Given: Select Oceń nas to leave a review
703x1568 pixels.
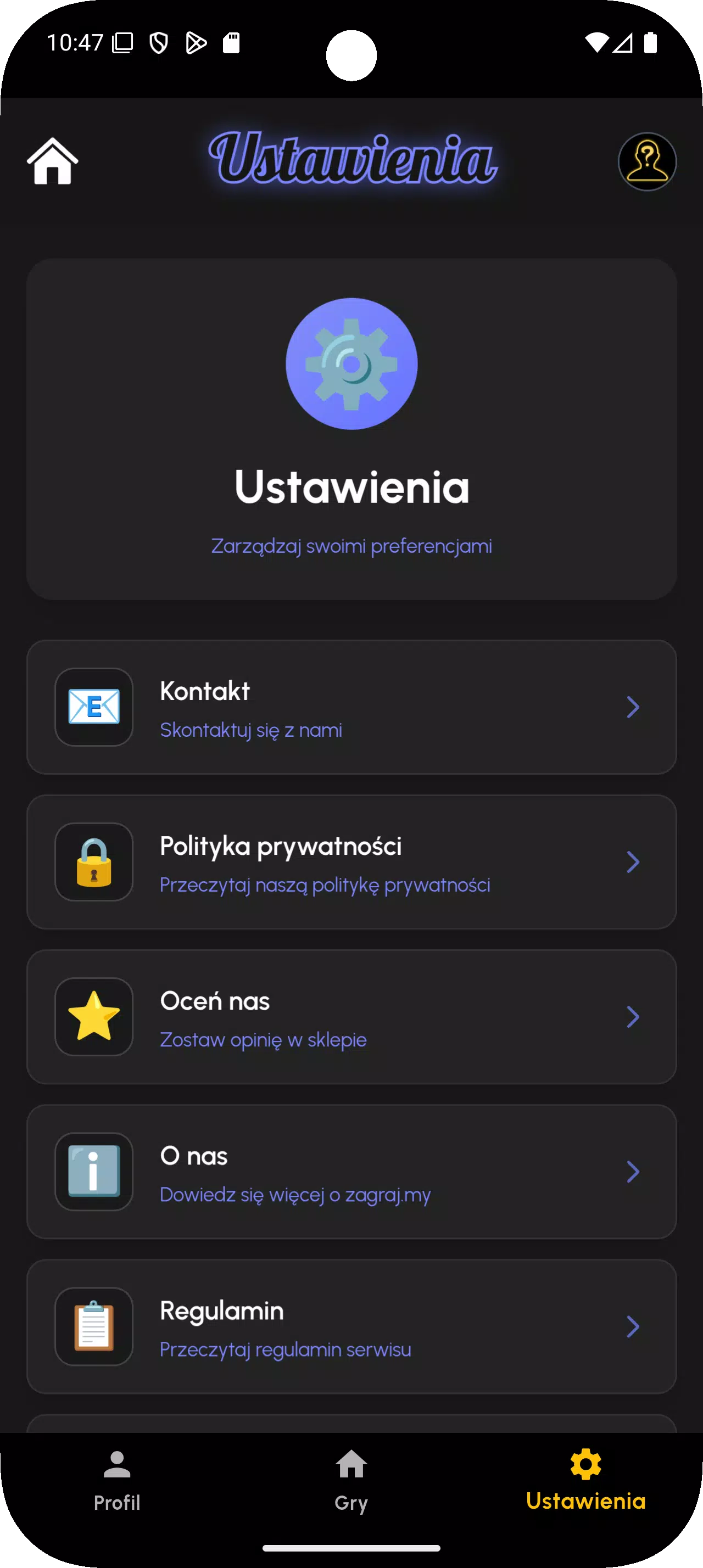Looking at the screenshot, I should point(351,1017).
